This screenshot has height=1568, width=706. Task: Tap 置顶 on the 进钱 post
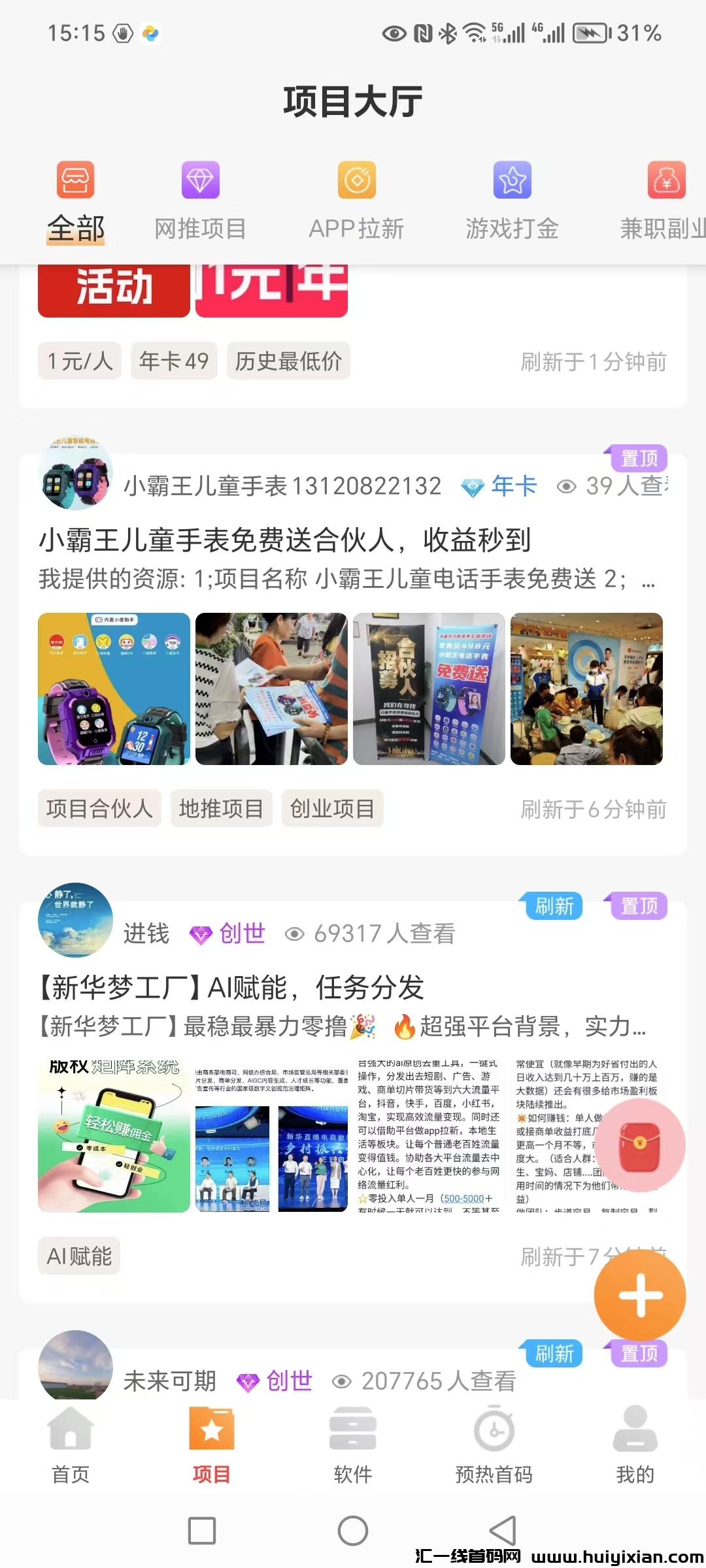click(x=639, y=906)
